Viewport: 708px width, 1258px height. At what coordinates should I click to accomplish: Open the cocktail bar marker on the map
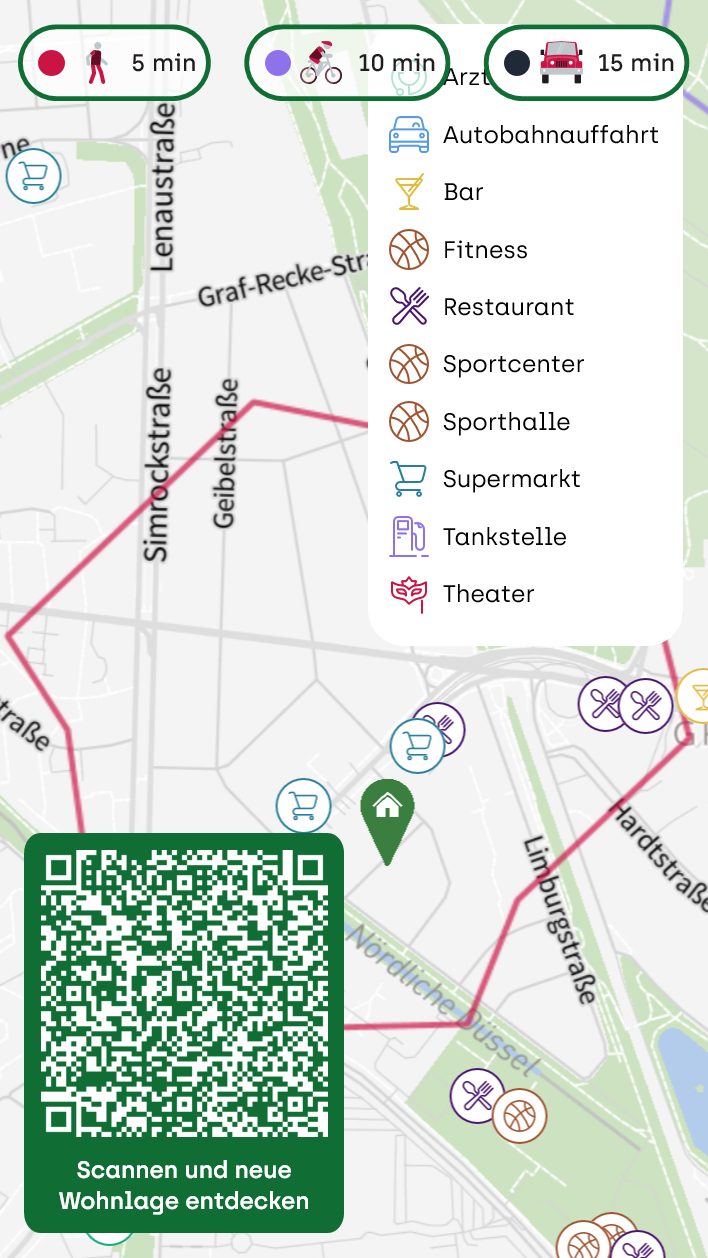pyautogui.click(x=697, y=696)
